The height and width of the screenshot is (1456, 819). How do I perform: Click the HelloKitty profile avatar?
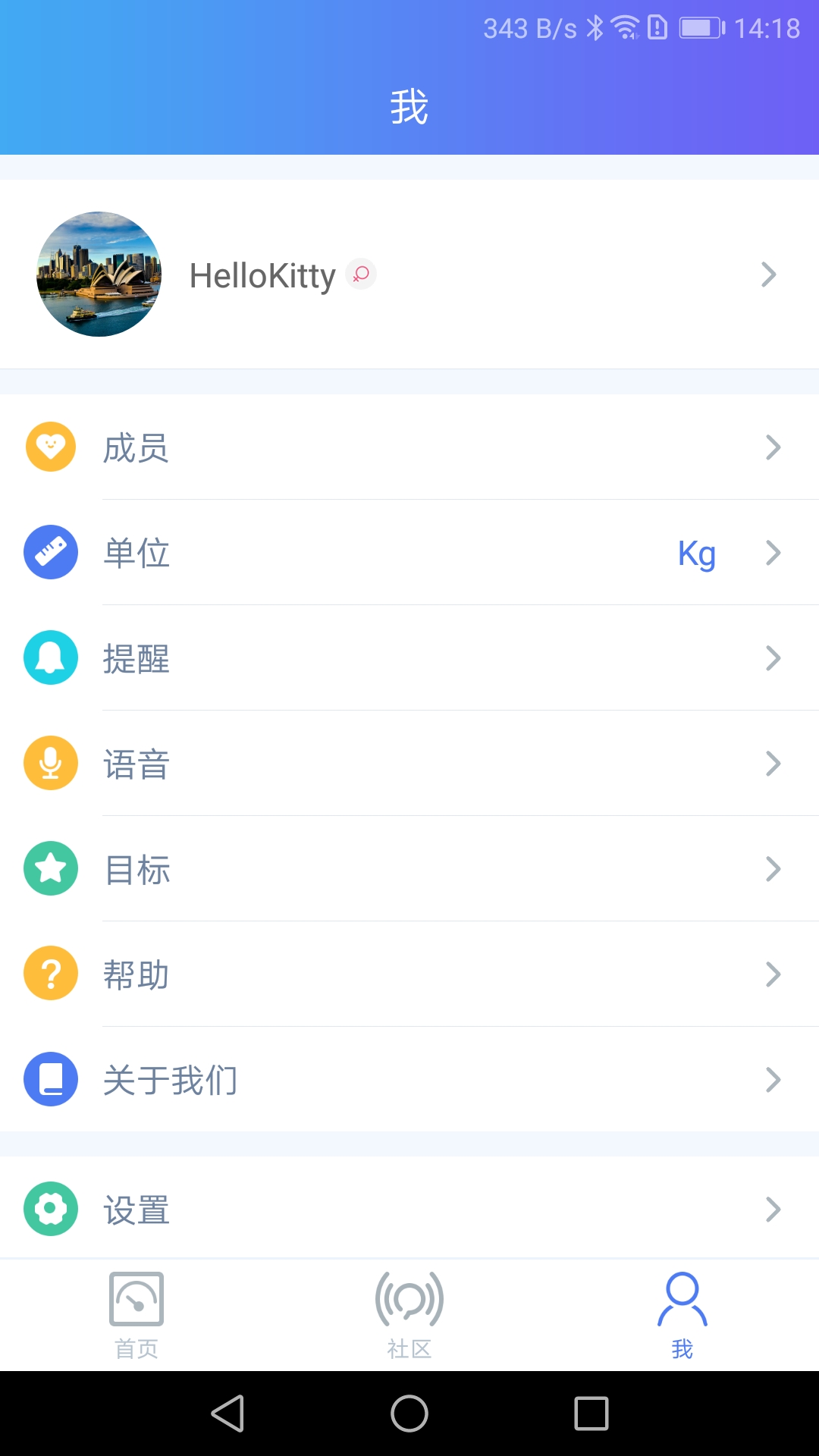(x=99, y=275)
